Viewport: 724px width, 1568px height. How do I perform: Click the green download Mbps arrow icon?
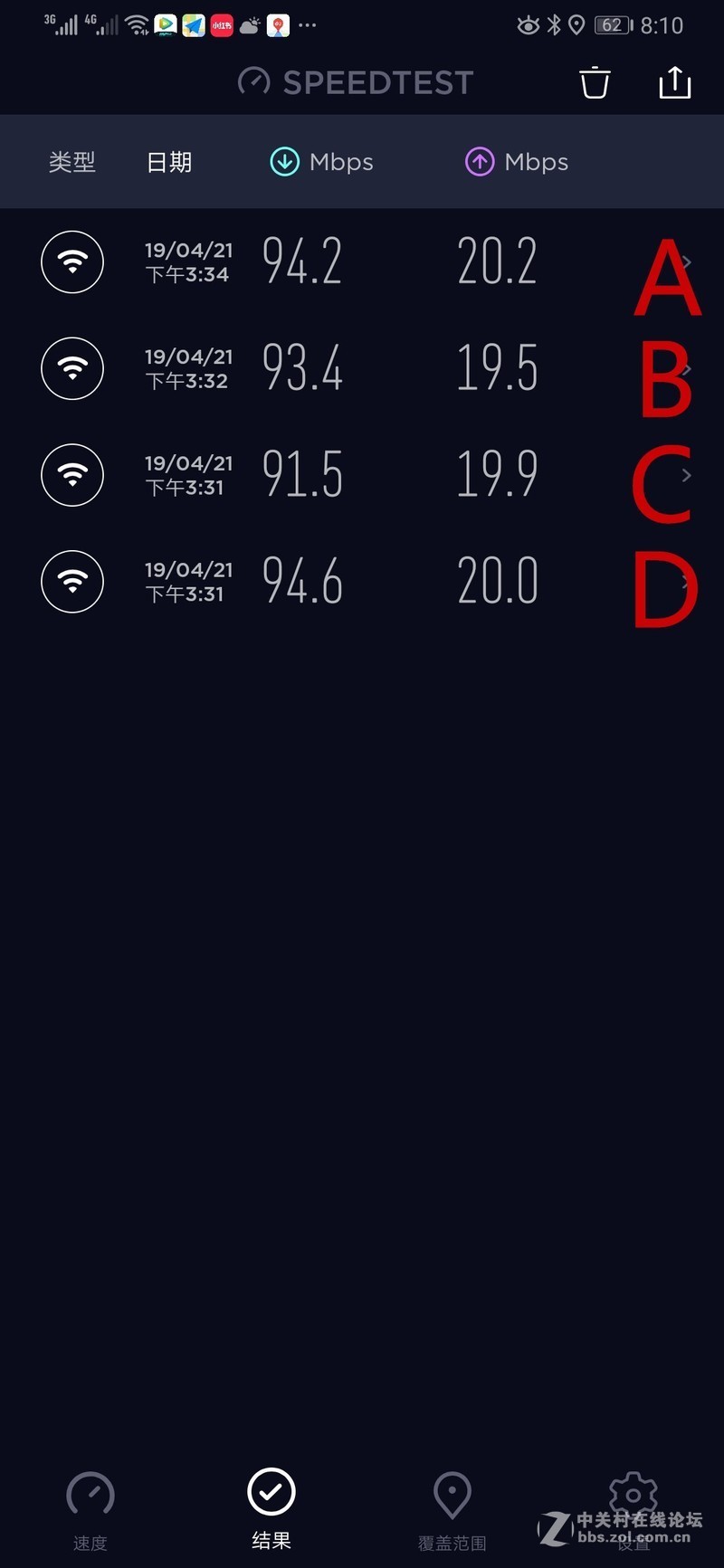[284, 161]
